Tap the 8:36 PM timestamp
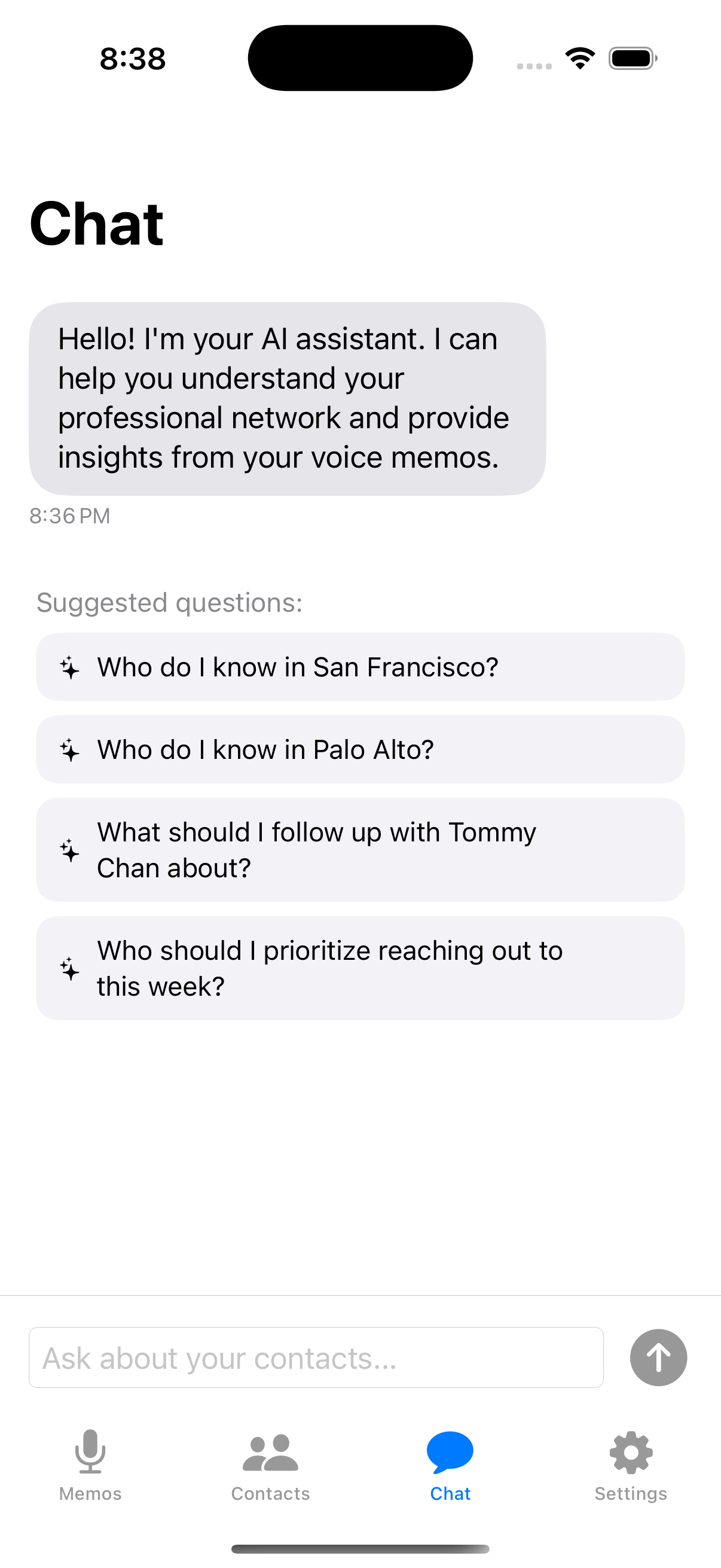Image resolution: width=721 pixels, height=1568 pixels. [x=71, y=515]
